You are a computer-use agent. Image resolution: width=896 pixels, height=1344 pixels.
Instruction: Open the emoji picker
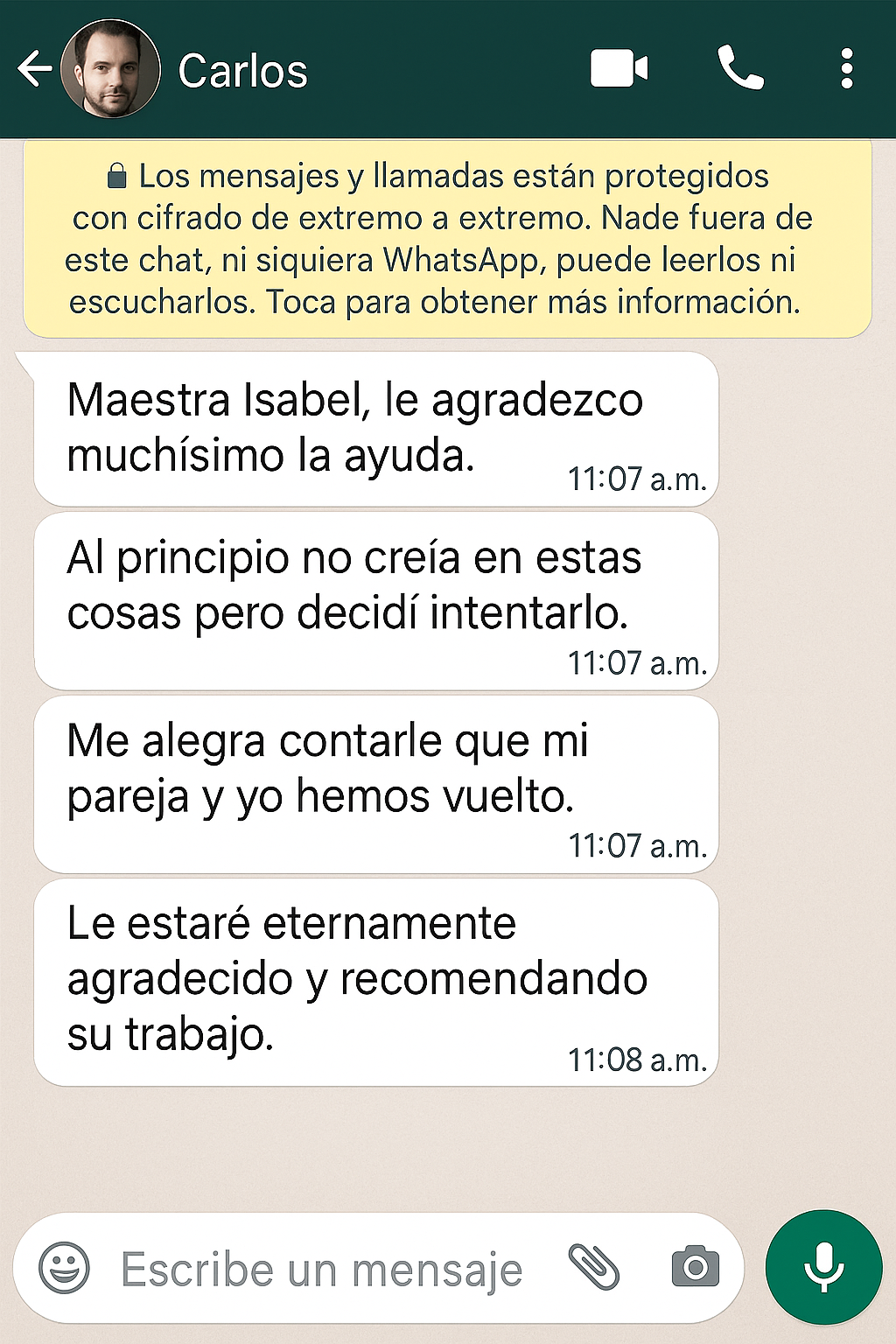(65, 1268)
